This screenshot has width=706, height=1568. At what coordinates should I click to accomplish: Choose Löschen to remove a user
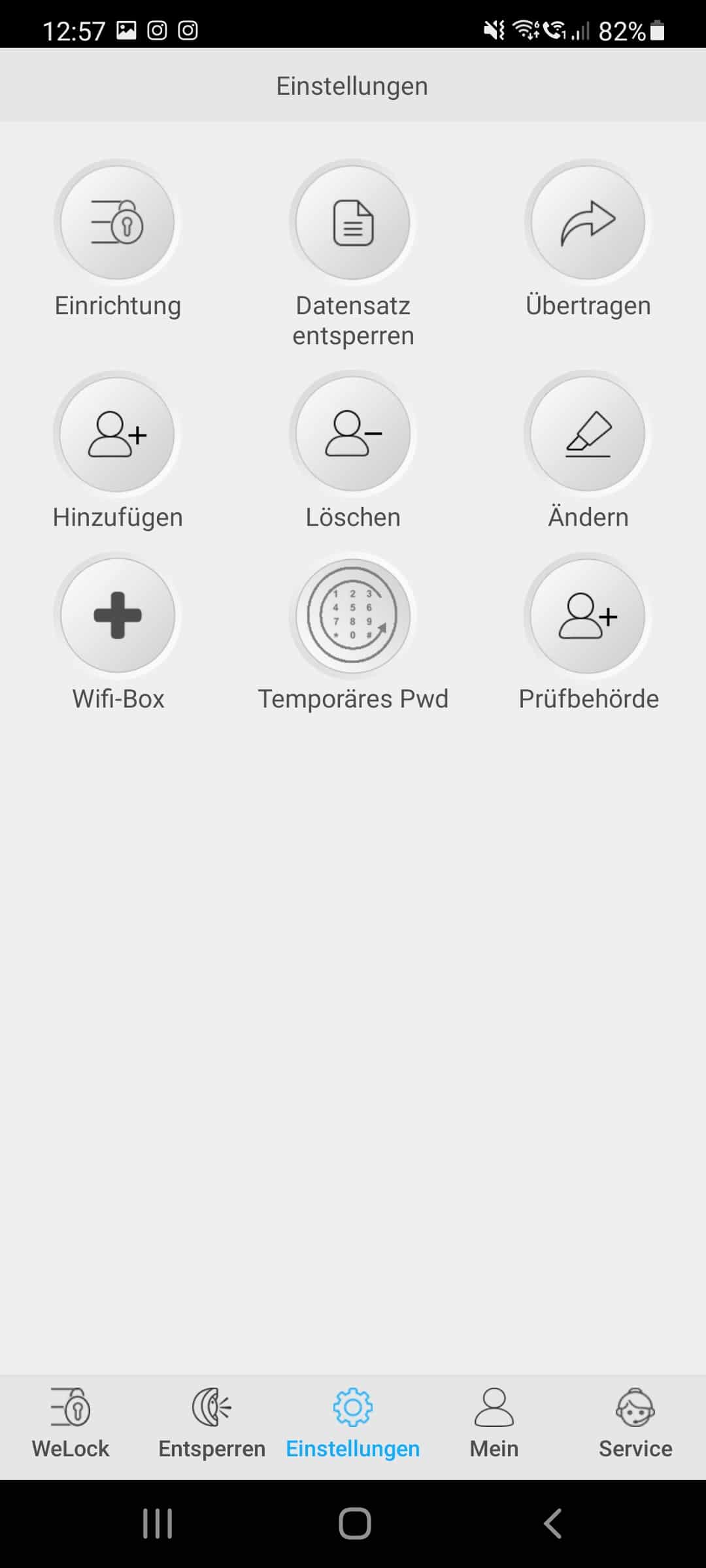point(353,434)
